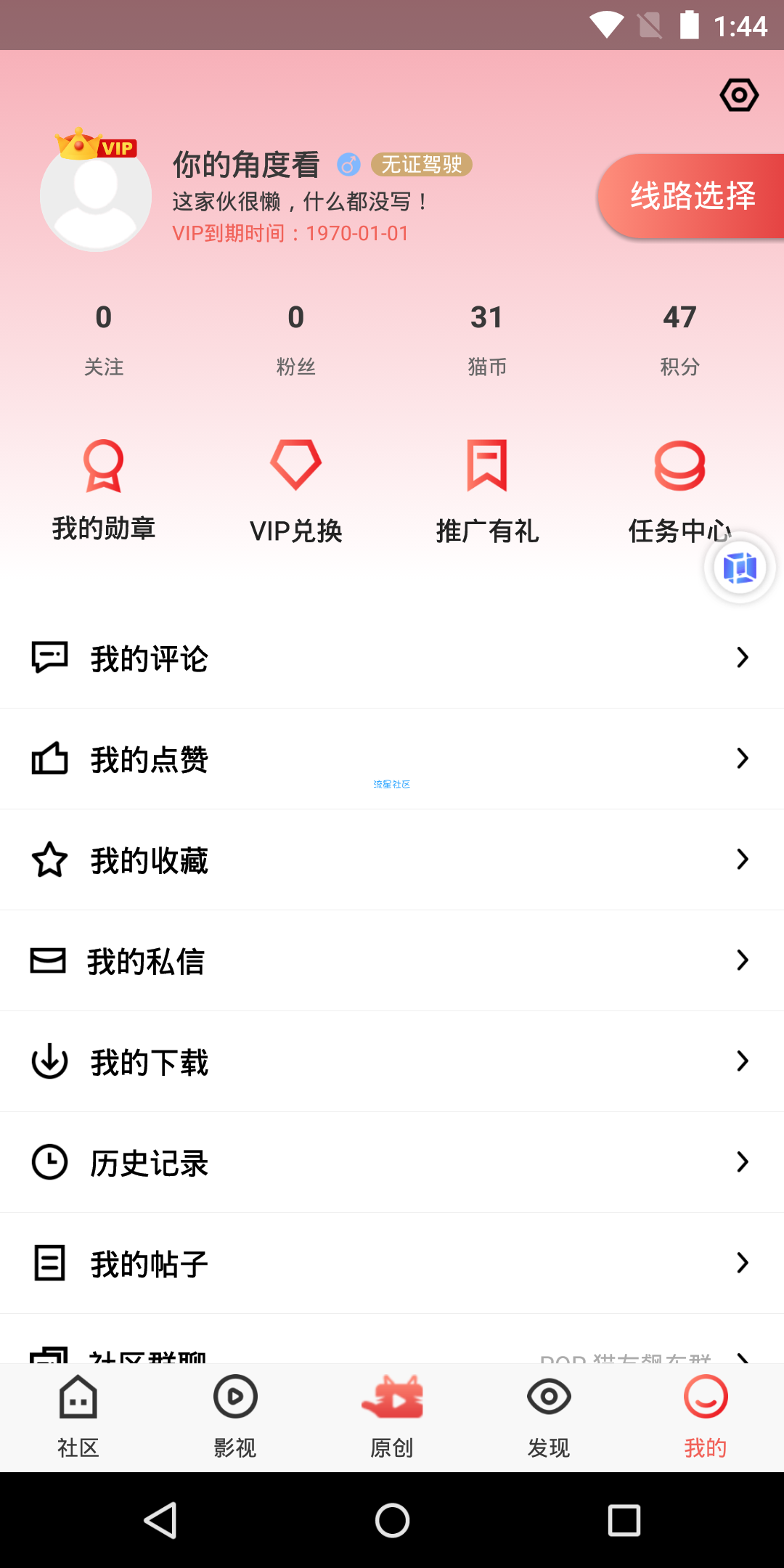
Task: Open 推广有礼 promotion rewards
Action: (487, 491)
